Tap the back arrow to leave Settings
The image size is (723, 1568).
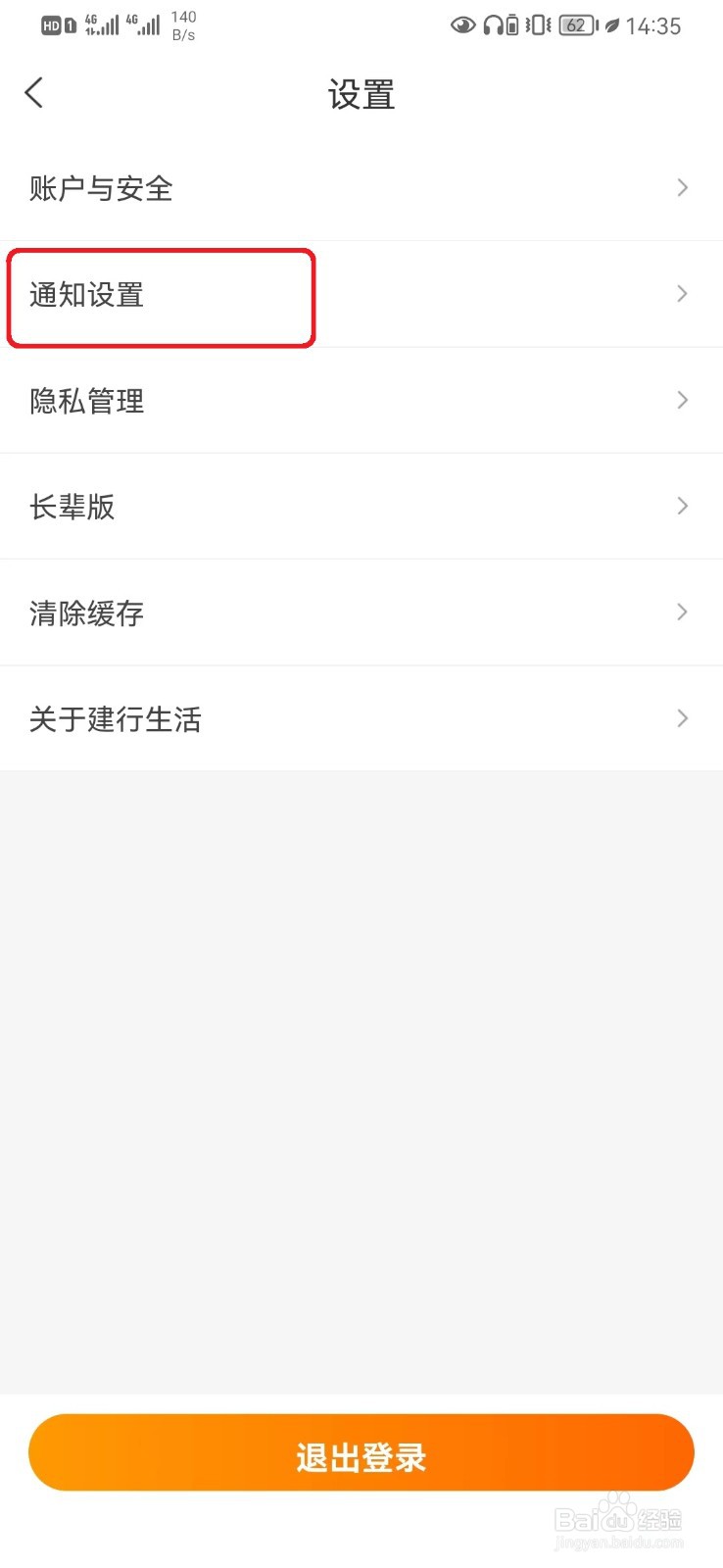pyautogui.click(x=33, y=92)
